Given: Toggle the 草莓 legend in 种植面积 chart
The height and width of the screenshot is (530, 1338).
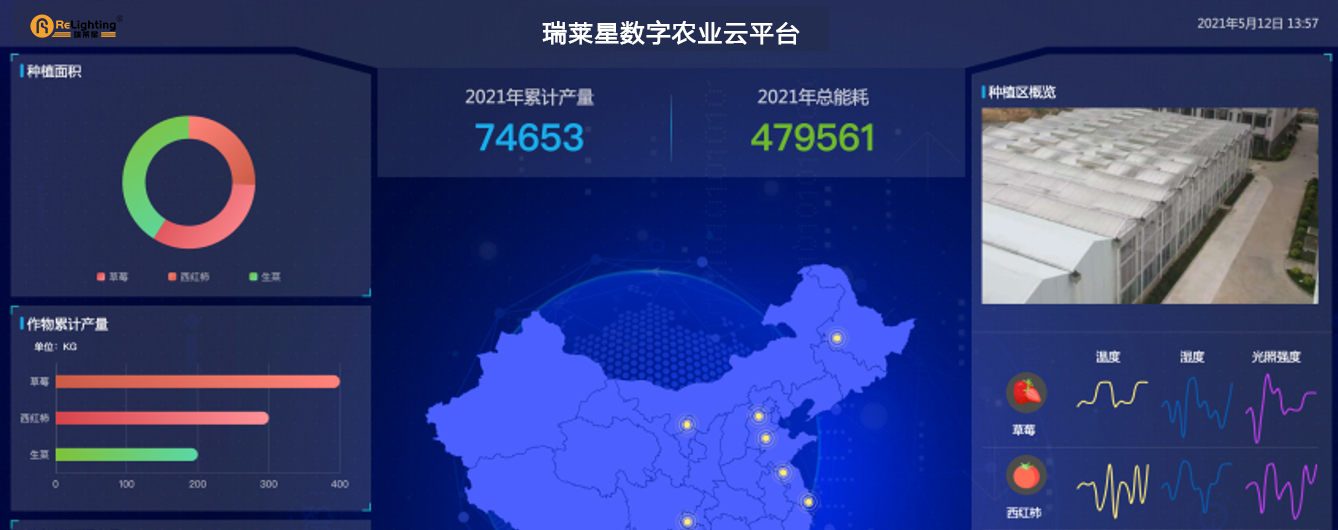Looking at the screenshot, I should 113,276.
